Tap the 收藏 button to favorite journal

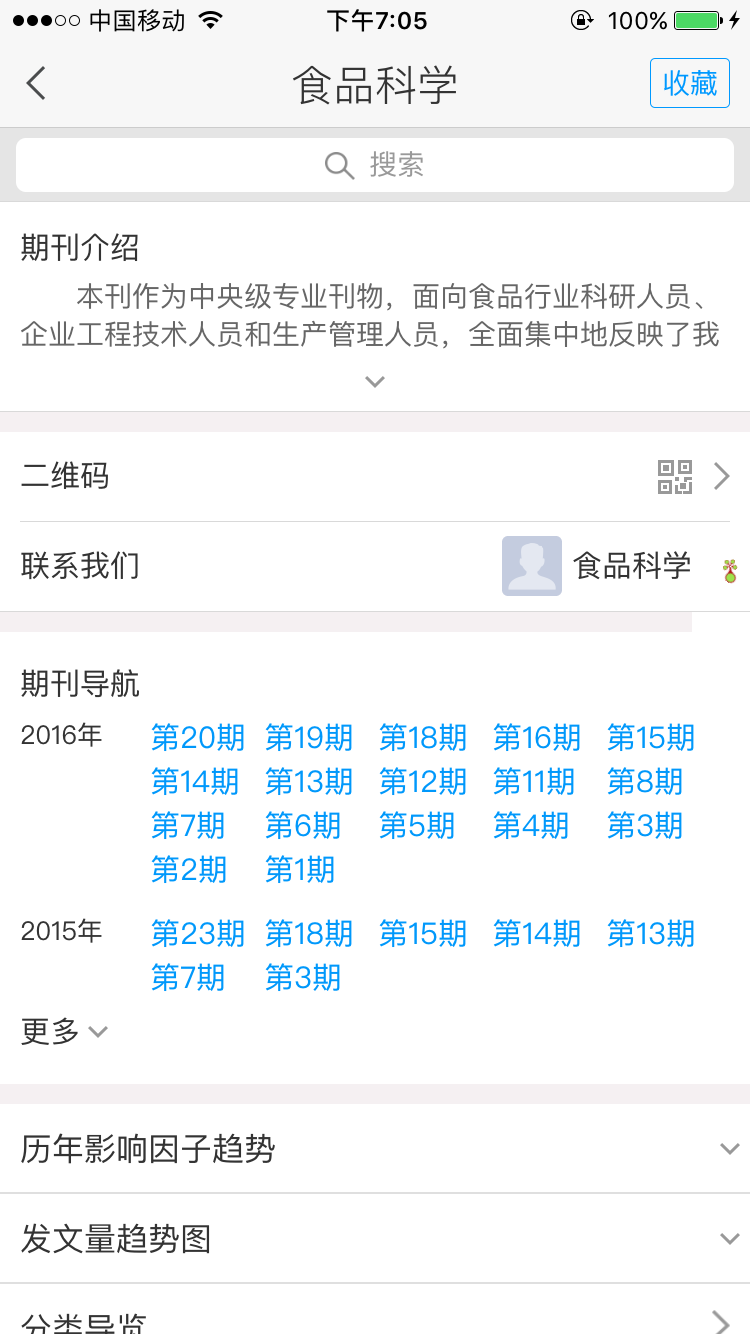(690, 83)
